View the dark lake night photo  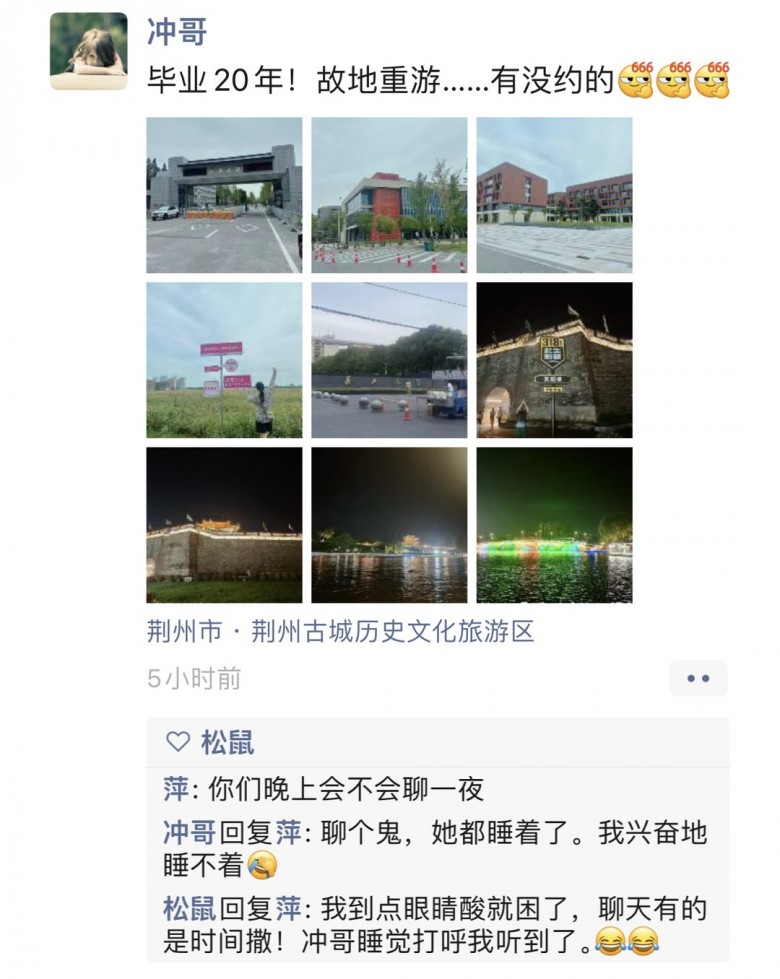[389, 525]
